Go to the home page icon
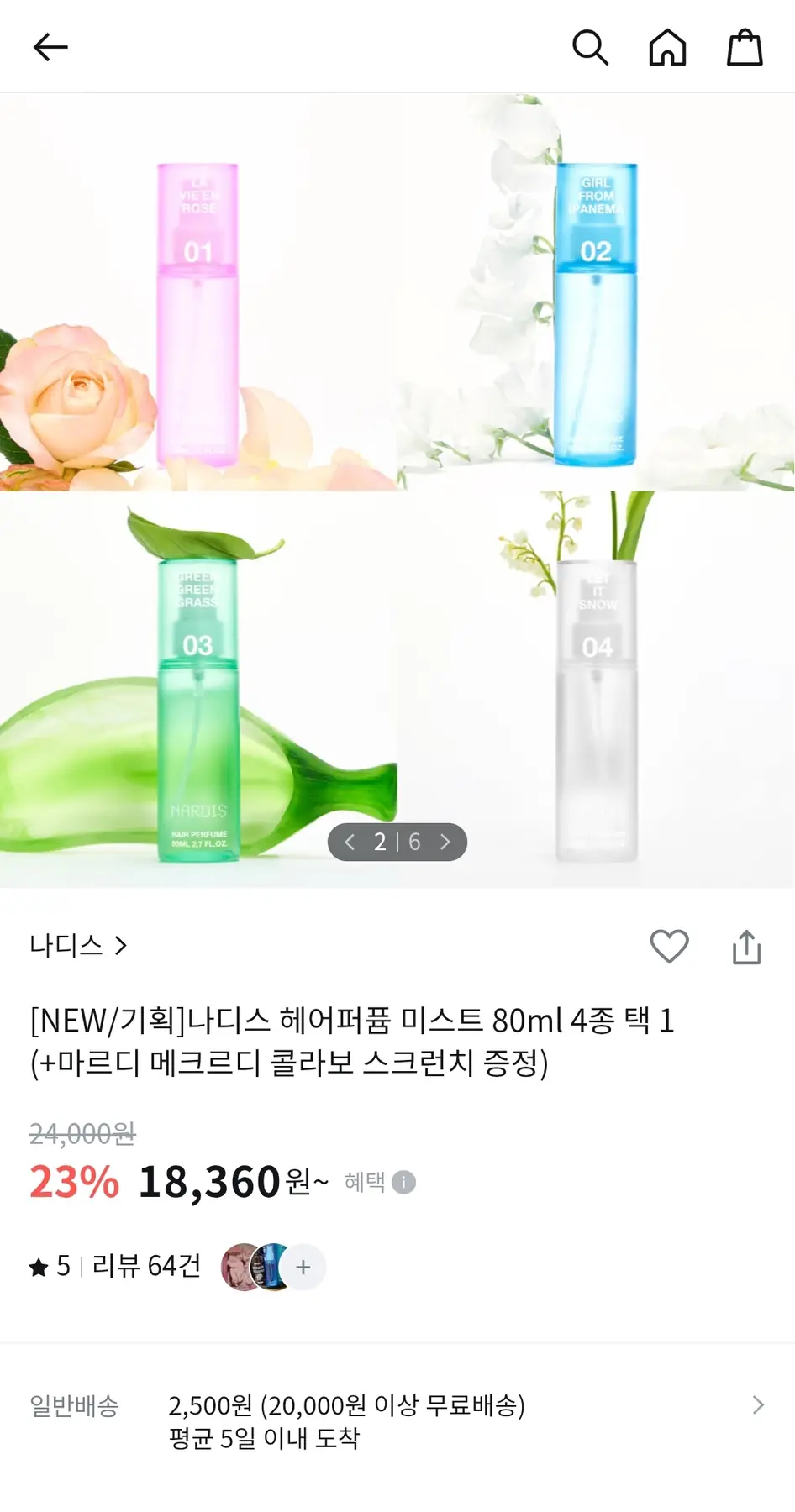Screen dimensions: 795x1512 (667, 47)
